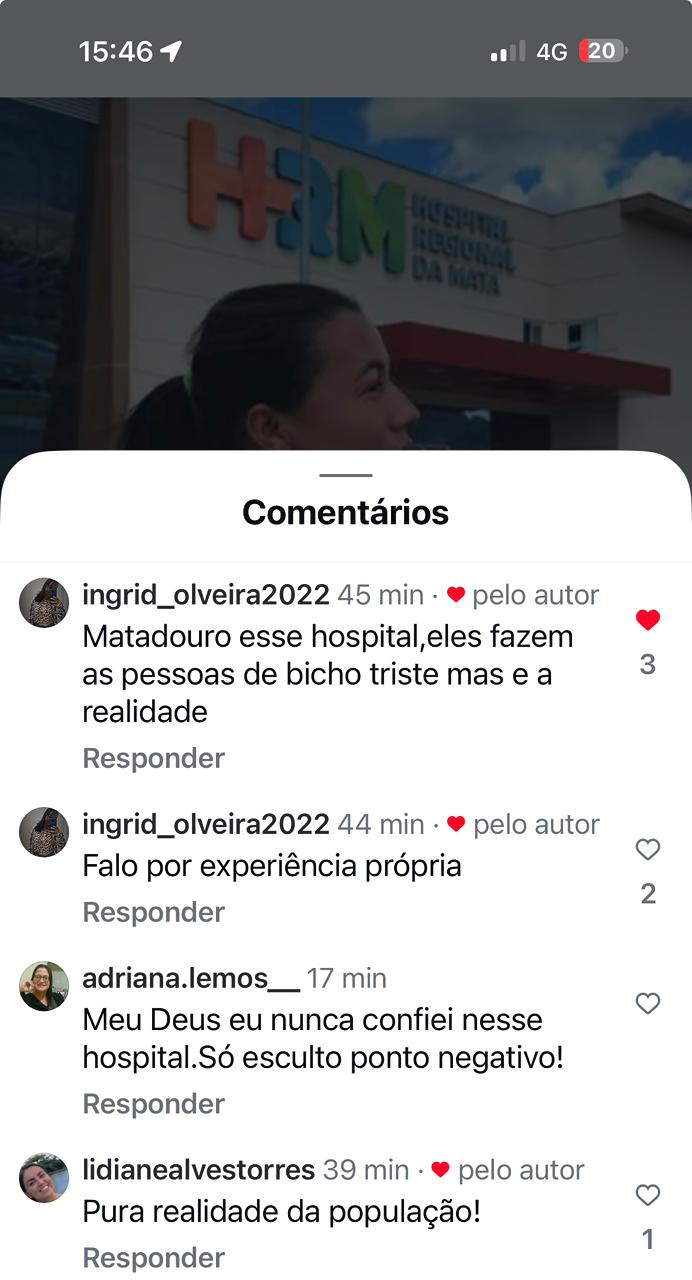The image size is (692, 1280).
Task: Open ingrid_olveira2022 username on the 45 min comment
Action: coord(205,595)
